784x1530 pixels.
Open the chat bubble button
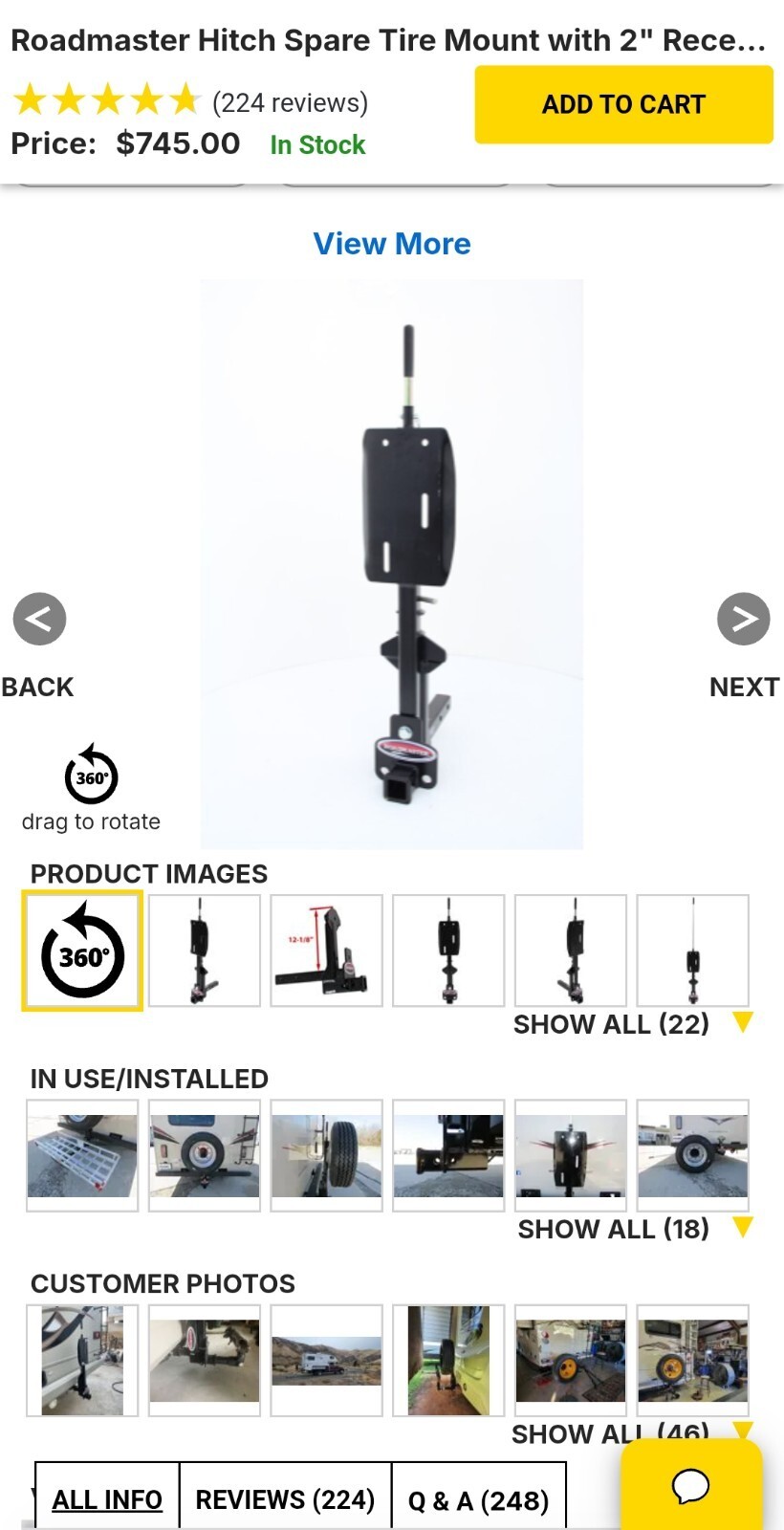[691, 1485]
